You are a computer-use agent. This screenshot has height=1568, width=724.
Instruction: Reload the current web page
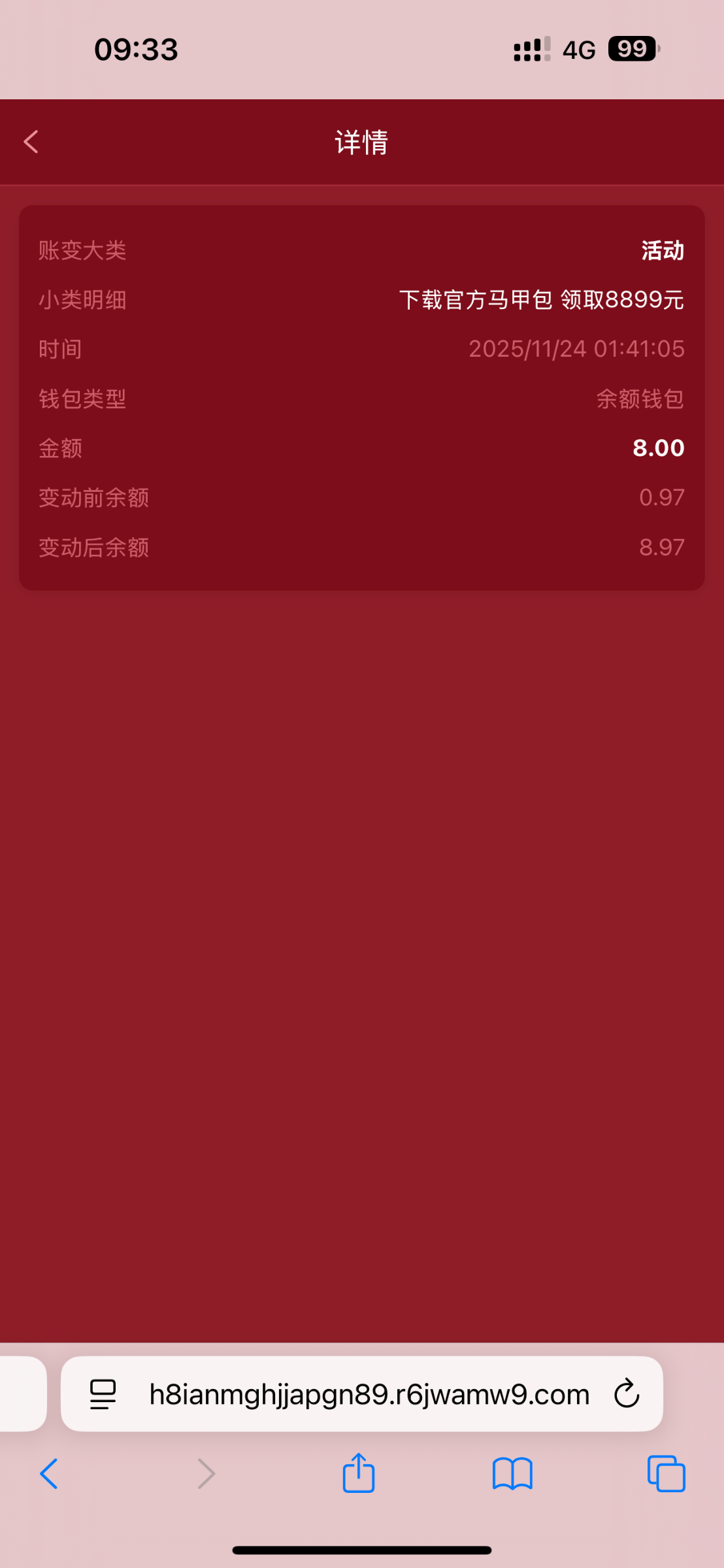[x=627, y=1394]
